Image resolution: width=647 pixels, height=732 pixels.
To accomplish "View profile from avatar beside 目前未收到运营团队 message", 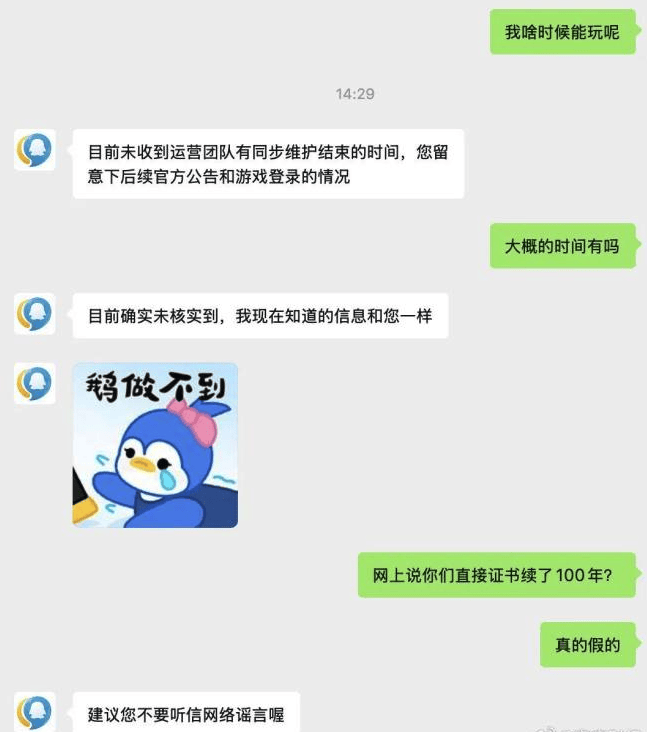I will (35, 150).
